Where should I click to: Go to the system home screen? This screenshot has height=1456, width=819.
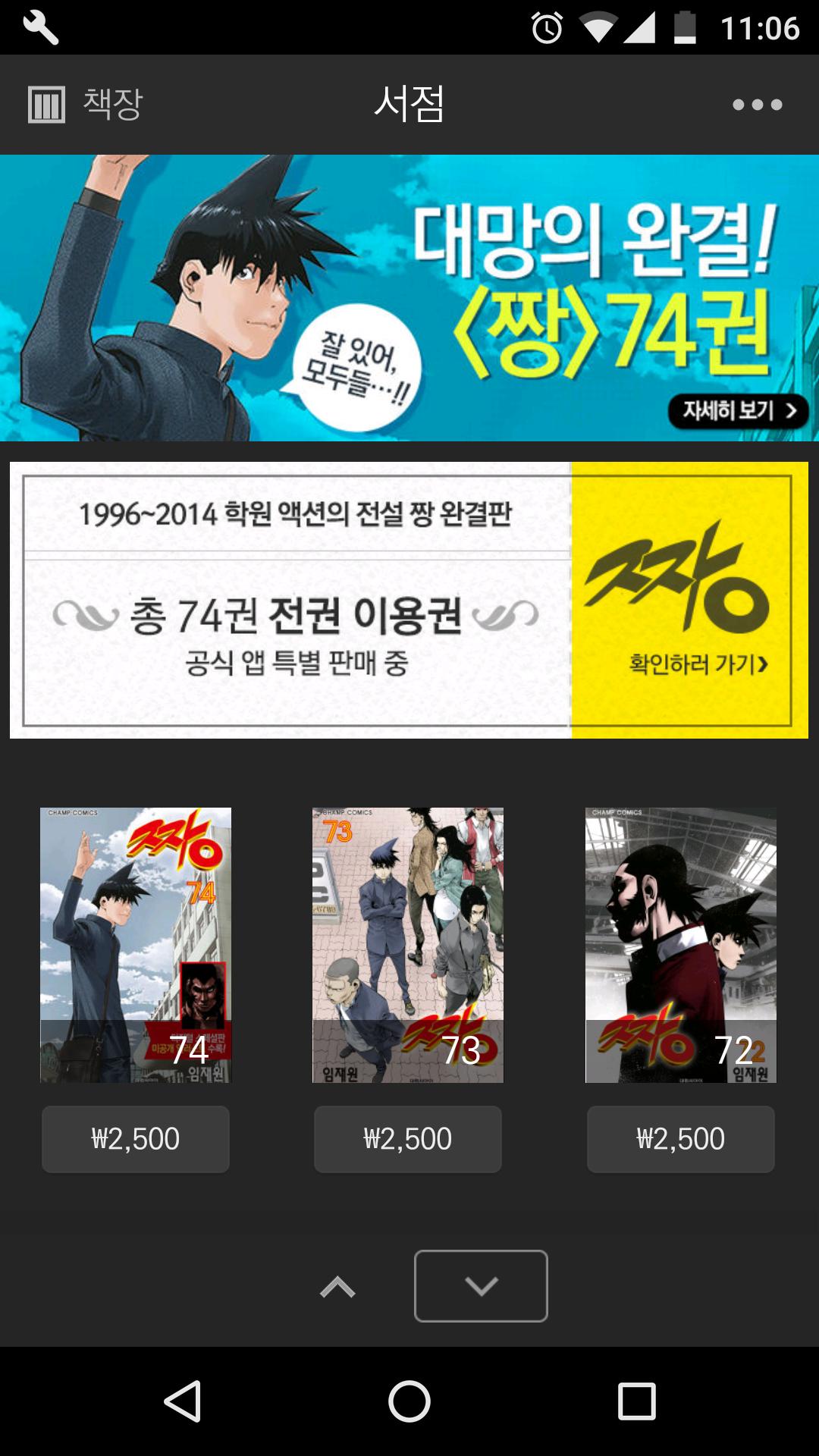pos(409,1401)
